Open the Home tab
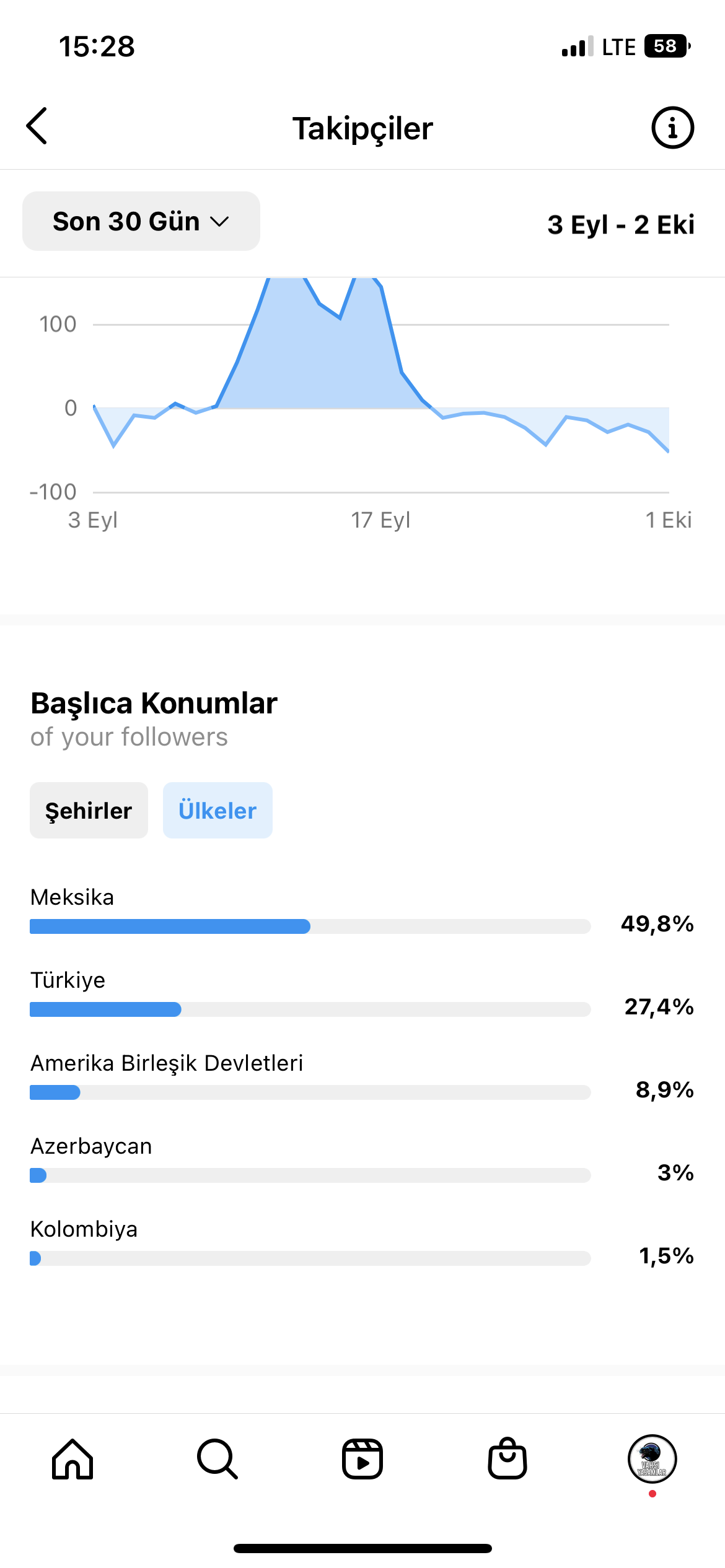The width and height of the screenshot is (725, 1568). click(72, 1459)
